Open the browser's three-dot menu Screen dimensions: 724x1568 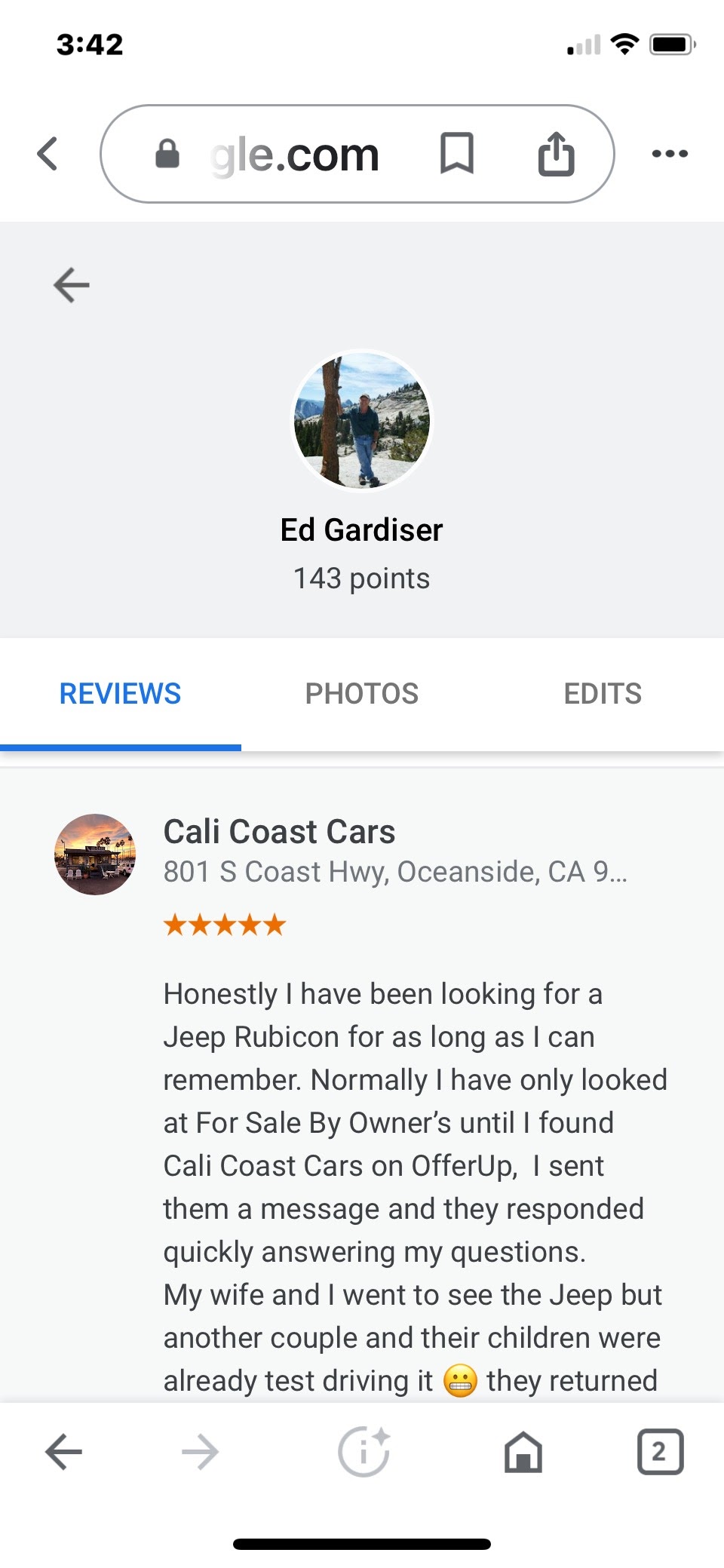point(670,154)
